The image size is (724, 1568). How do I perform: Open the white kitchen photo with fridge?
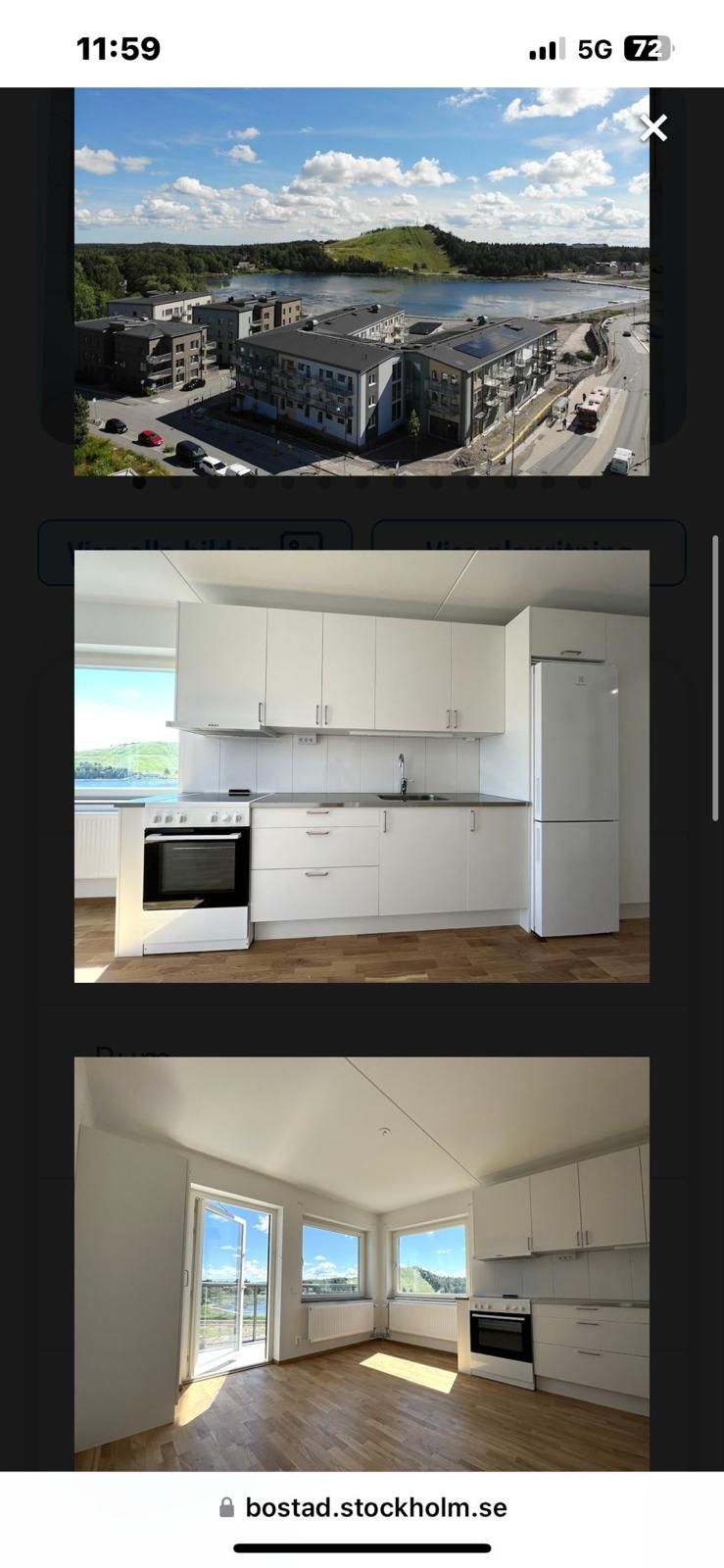[362, 766]
